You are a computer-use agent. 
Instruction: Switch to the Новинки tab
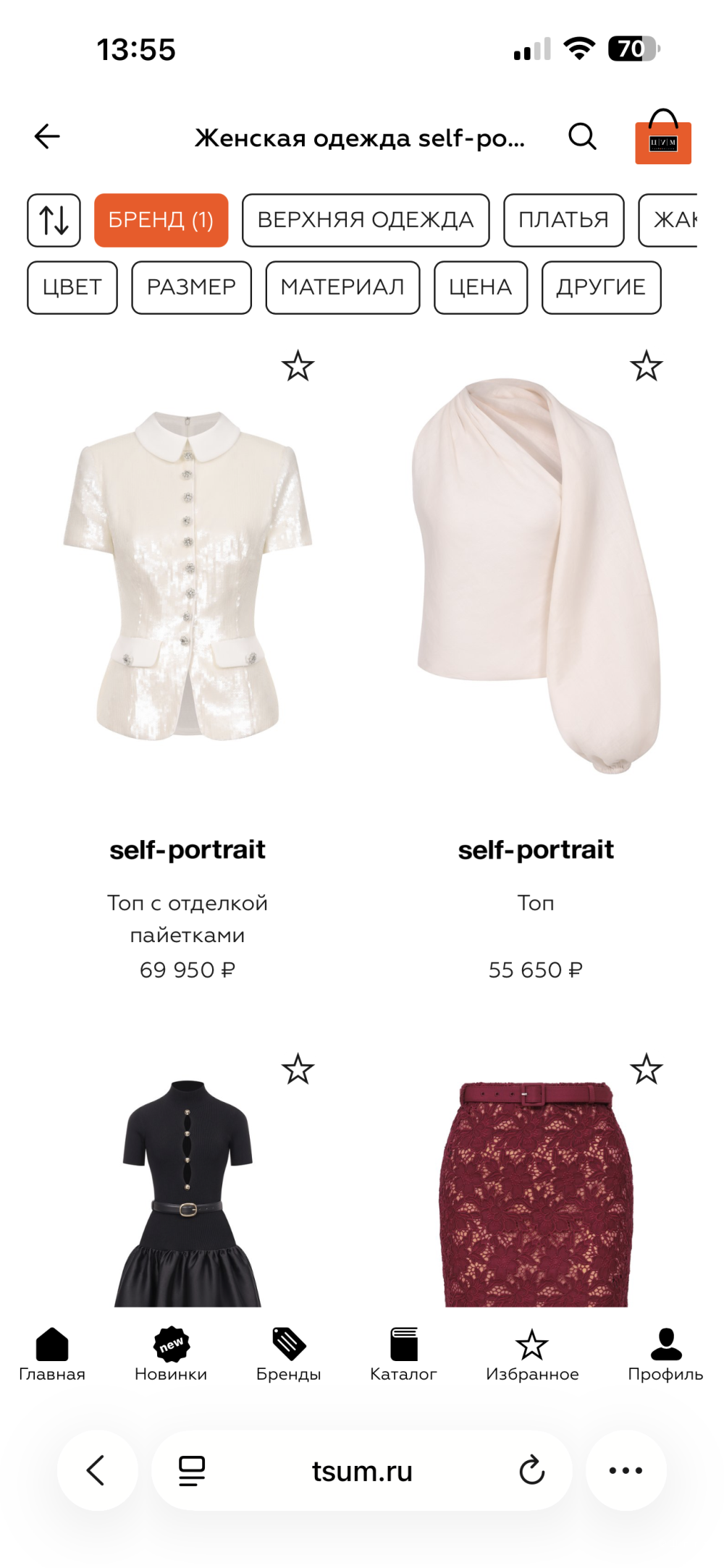pyautogui.click(x=171, y=1355)
